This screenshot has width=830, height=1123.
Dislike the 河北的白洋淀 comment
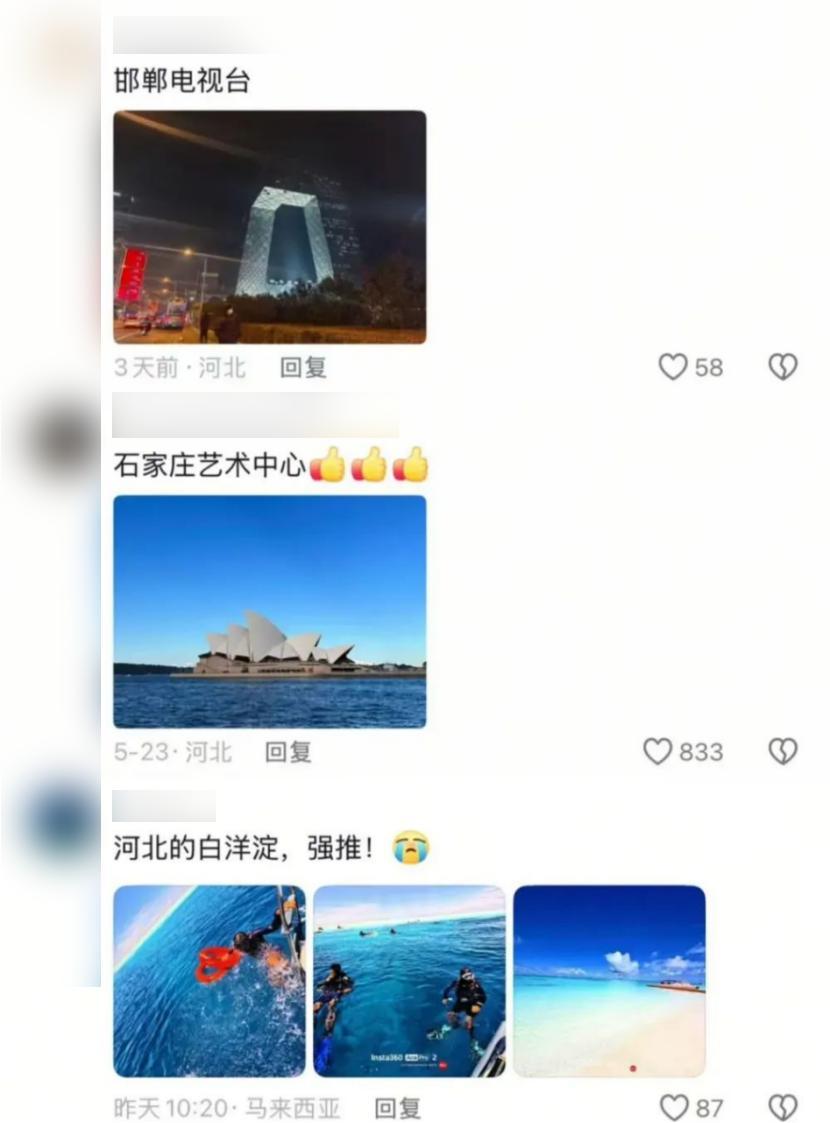click(x=782, y=1107)
